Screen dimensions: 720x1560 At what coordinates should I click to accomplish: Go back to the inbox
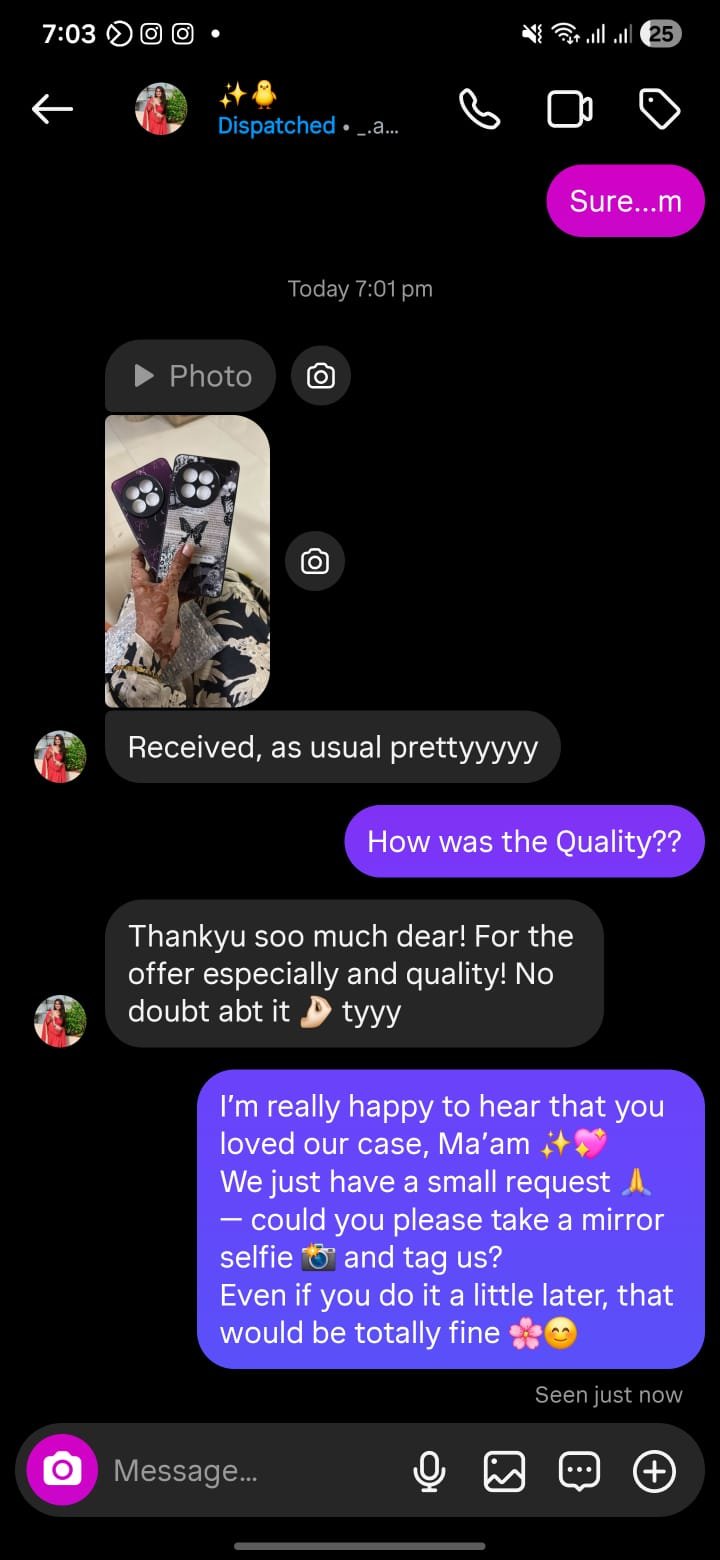click(52, 110)
